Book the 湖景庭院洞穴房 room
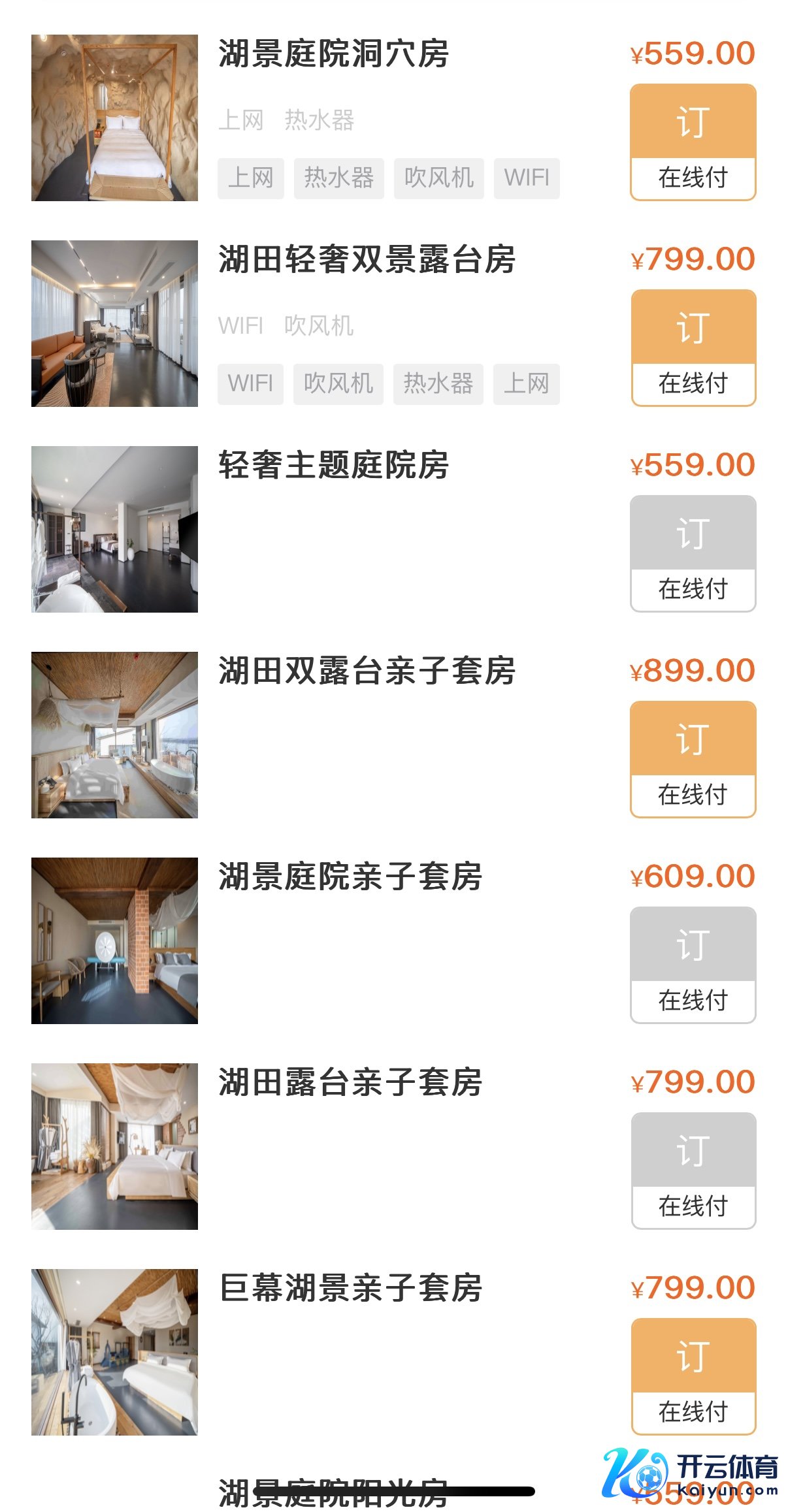 [x=693, y=123]
